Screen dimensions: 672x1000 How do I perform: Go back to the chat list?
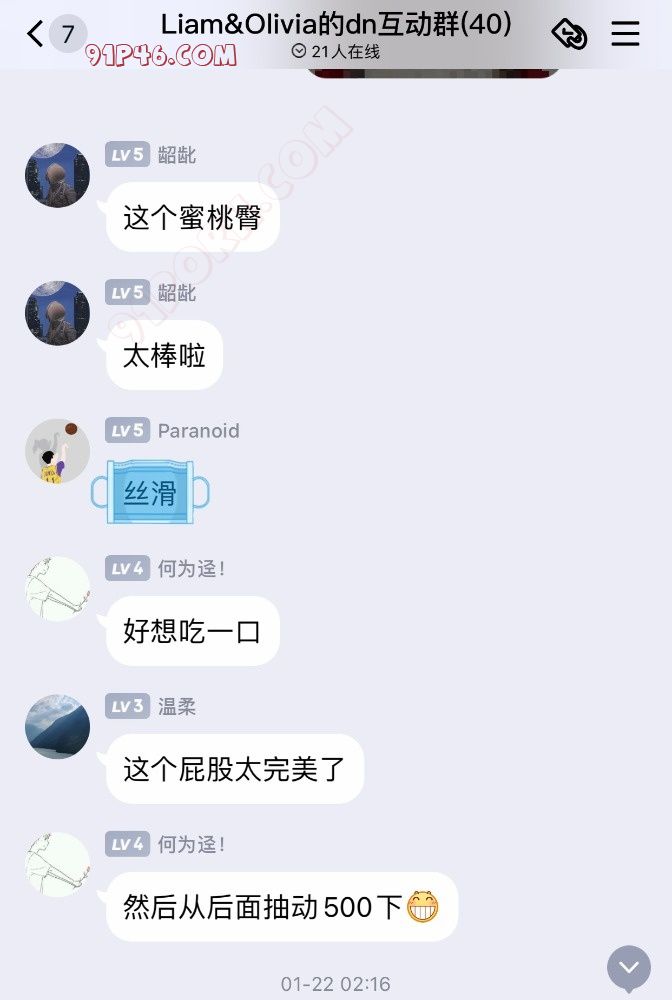[x=37, y=34]
